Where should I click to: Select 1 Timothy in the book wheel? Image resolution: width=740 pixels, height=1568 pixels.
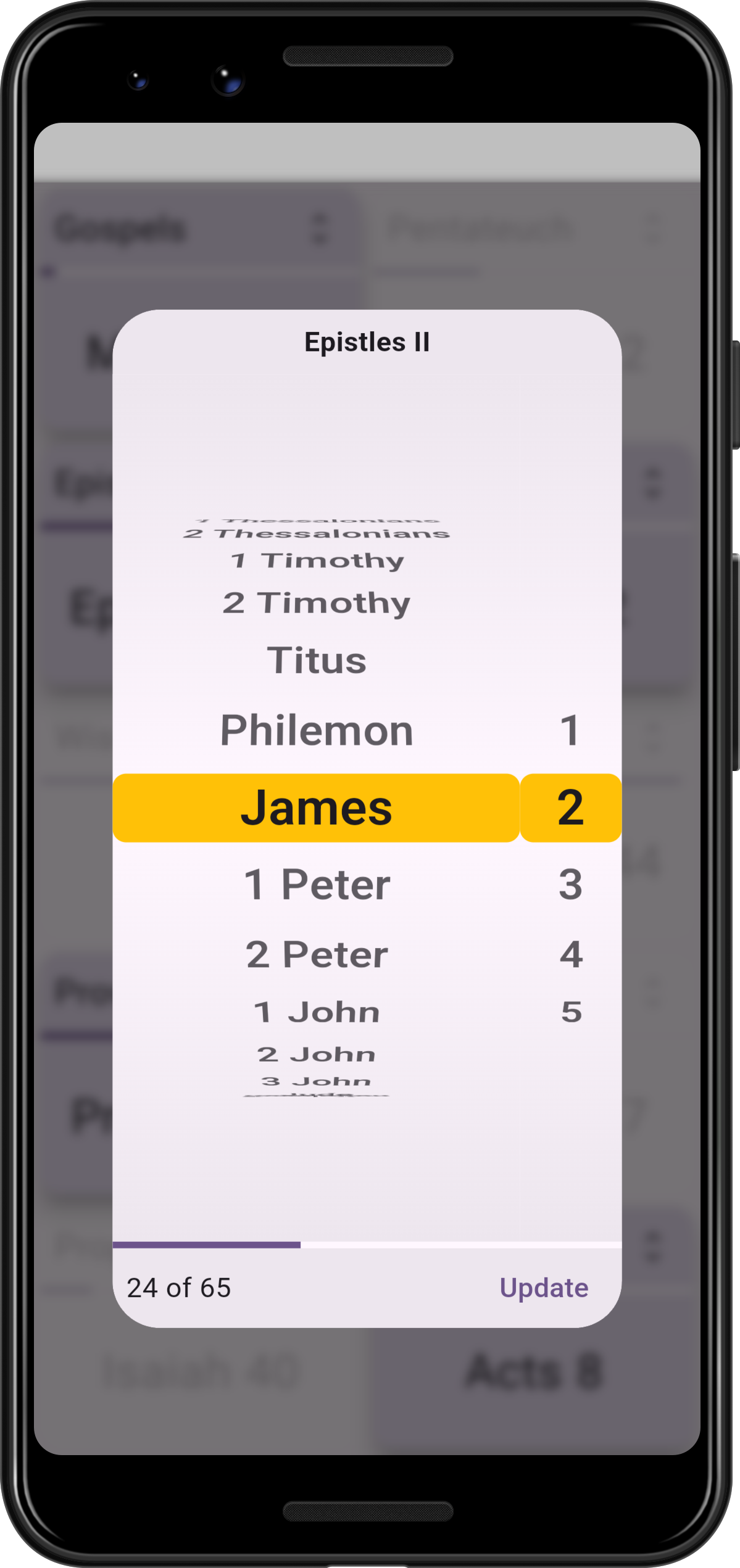[317, 561]
